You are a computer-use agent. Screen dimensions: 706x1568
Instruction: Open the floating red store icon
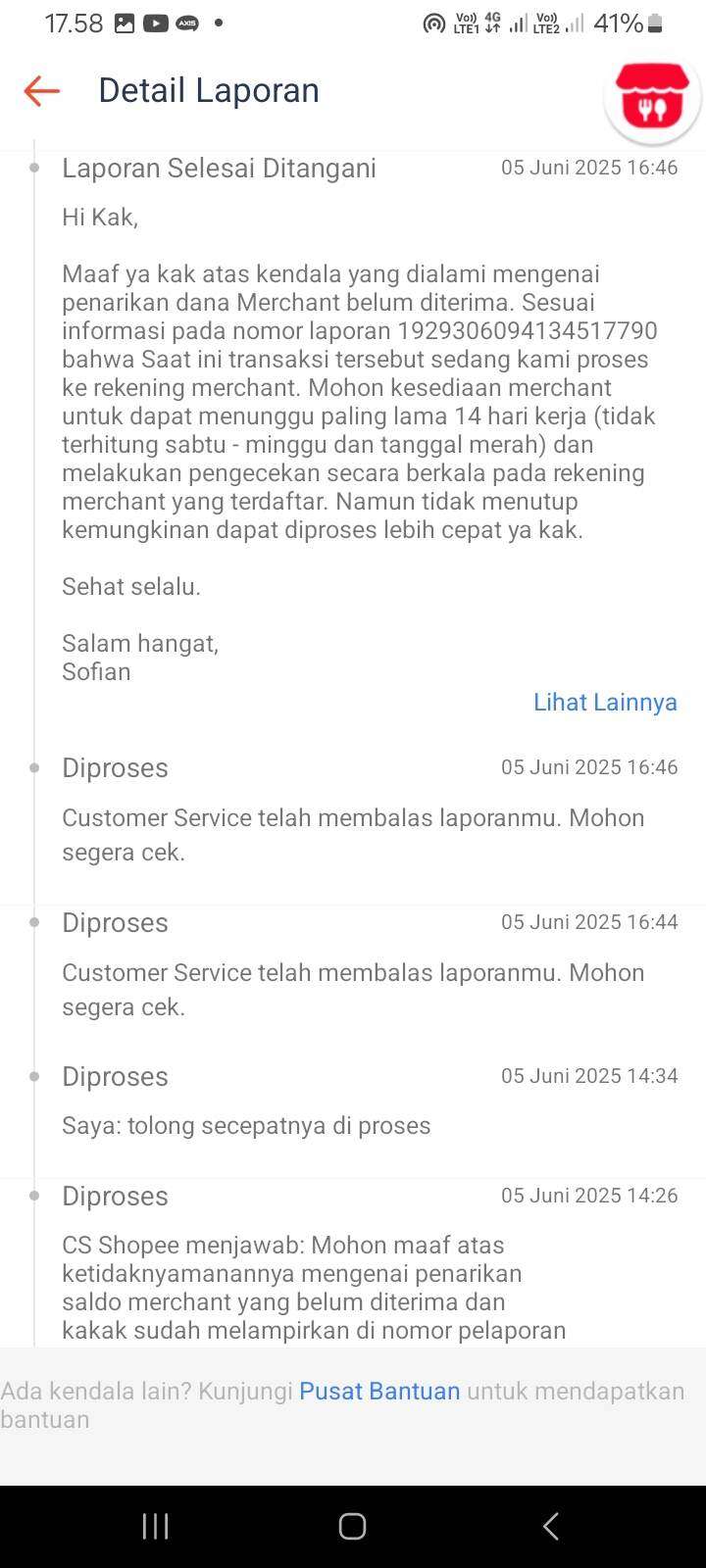(652, 97)
